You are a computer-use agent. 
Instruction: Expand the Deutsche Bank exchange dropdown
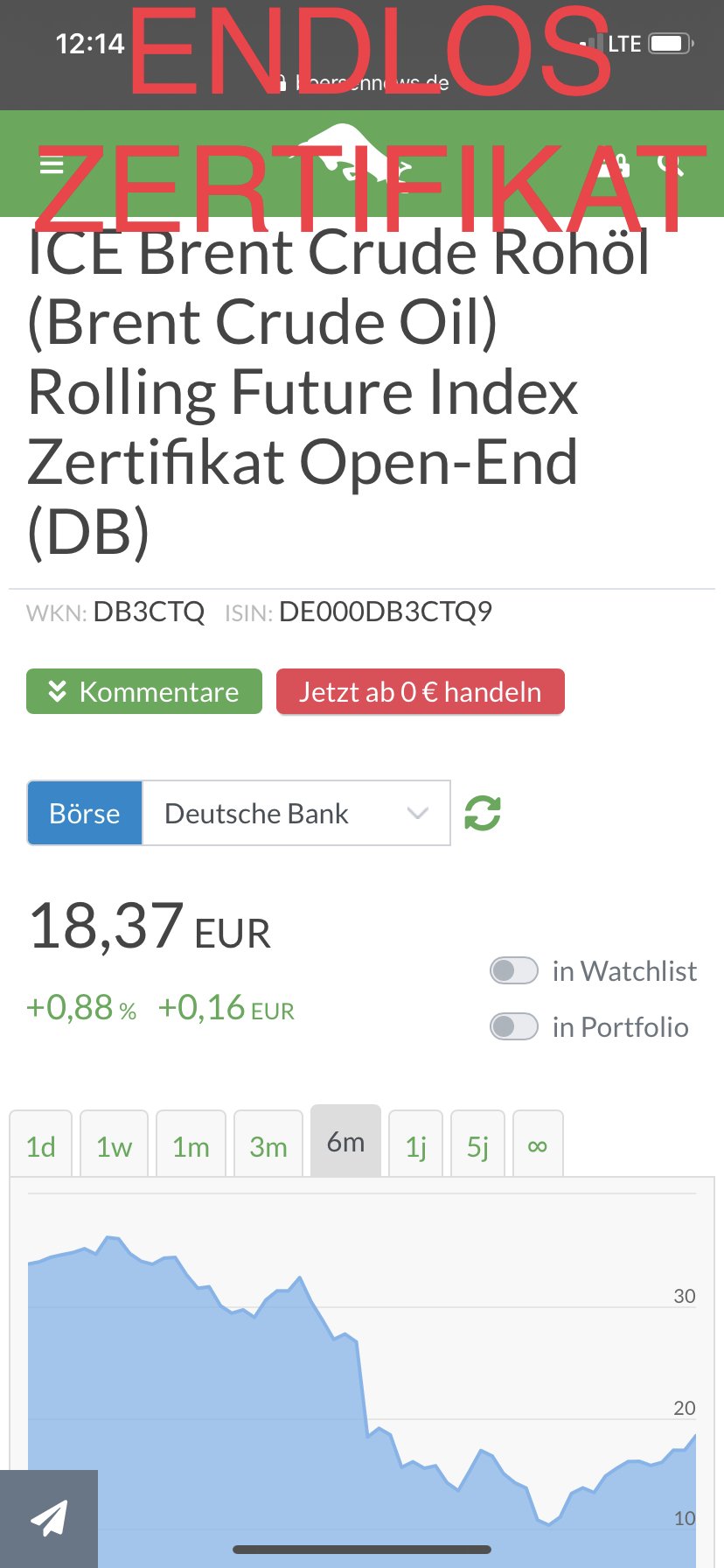tap(296, 813)
